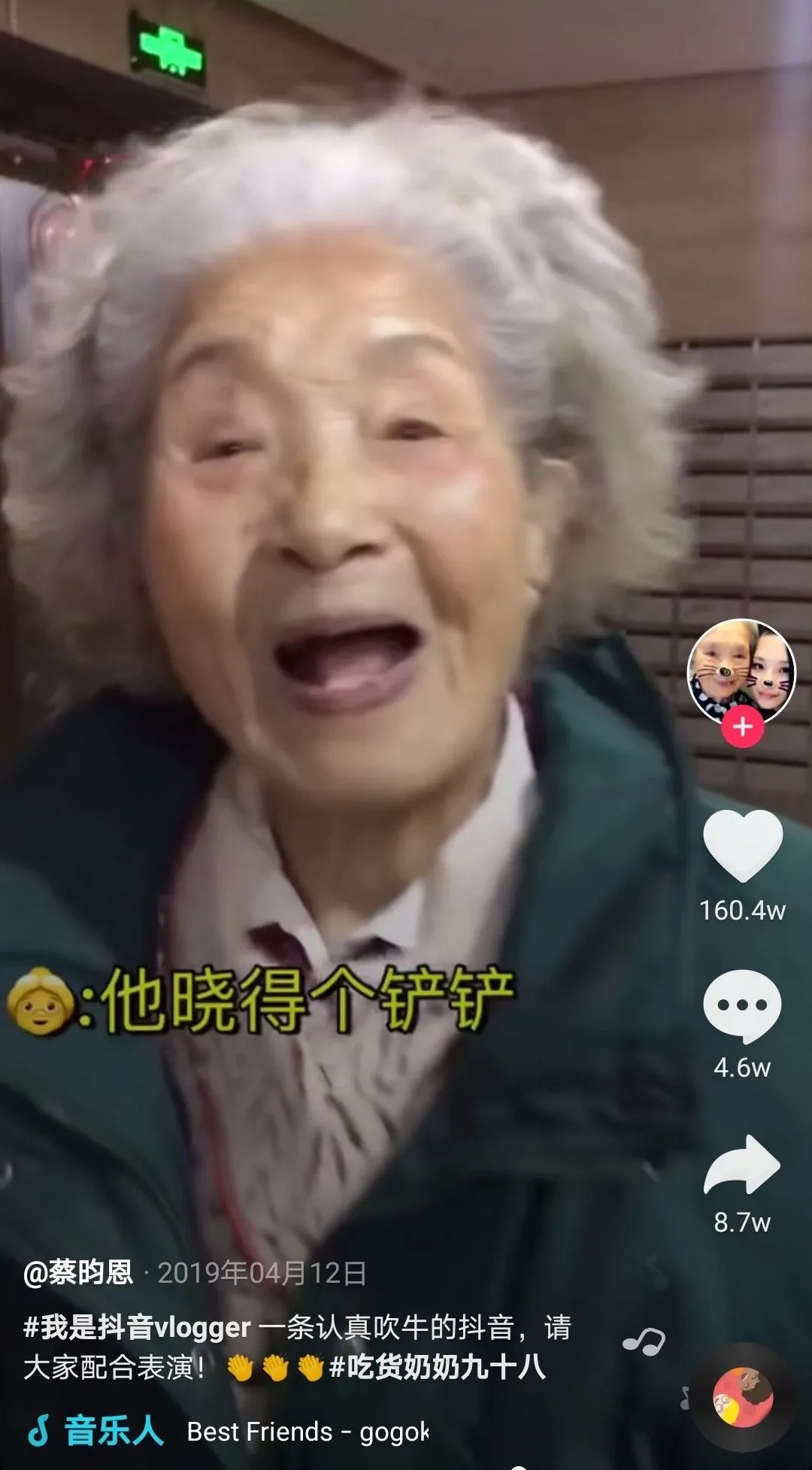Open the Best Friends soundtrack
The image size is (812, 1470).
click(308, 1431)
